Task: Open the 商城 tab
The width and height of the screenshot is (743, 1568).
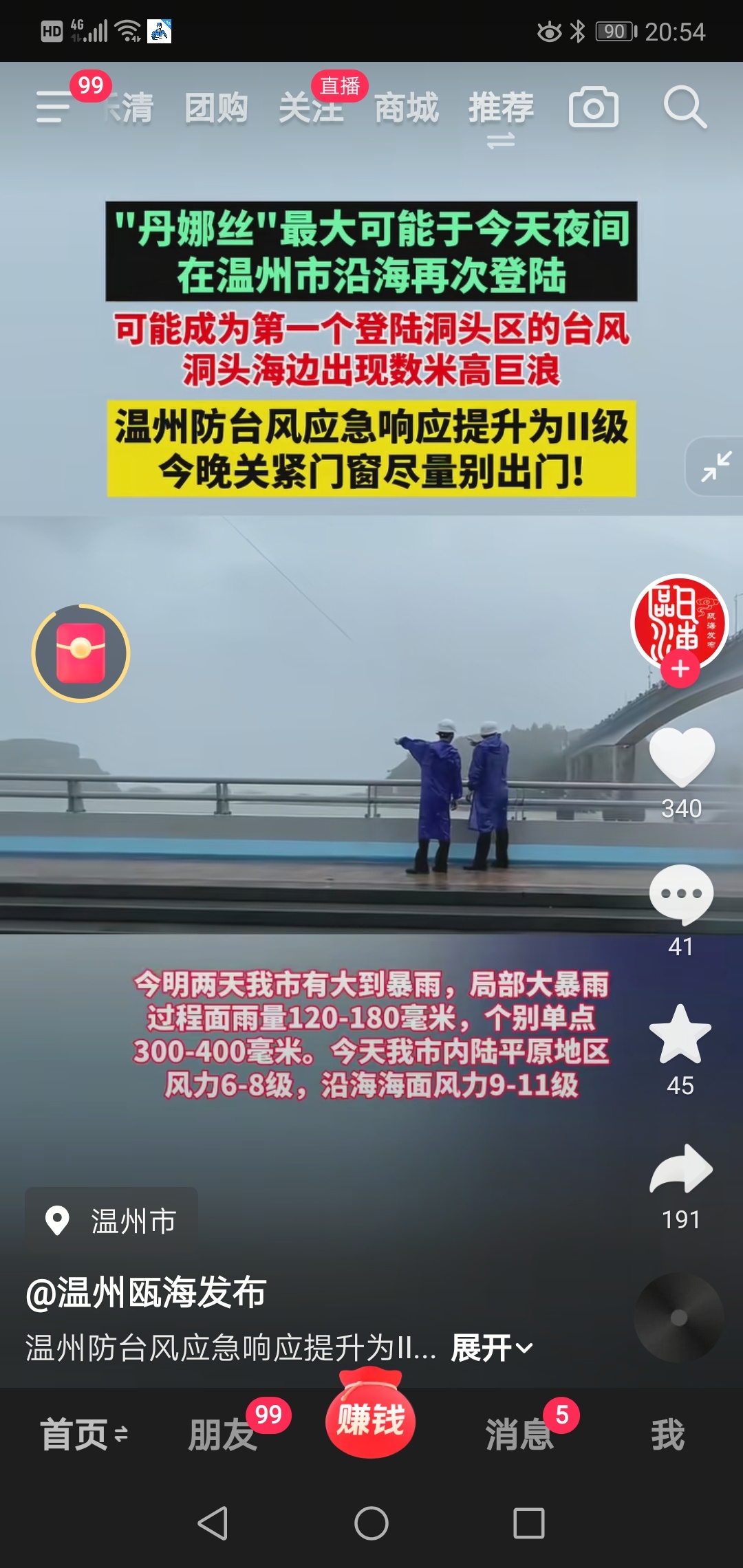Action: click(406, 109)
